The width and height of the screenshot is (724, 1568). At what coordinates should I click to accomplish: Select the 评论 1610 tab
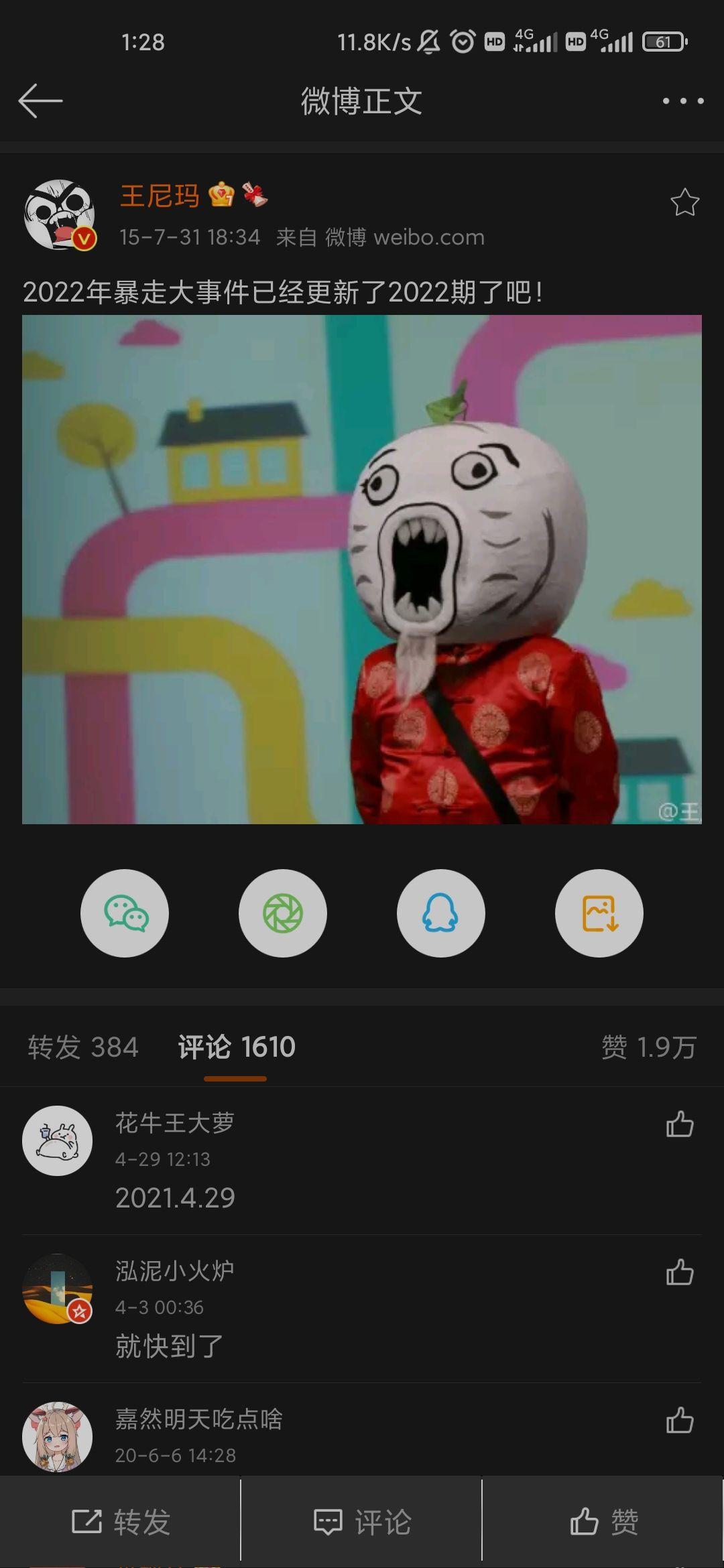(236, 1047)
